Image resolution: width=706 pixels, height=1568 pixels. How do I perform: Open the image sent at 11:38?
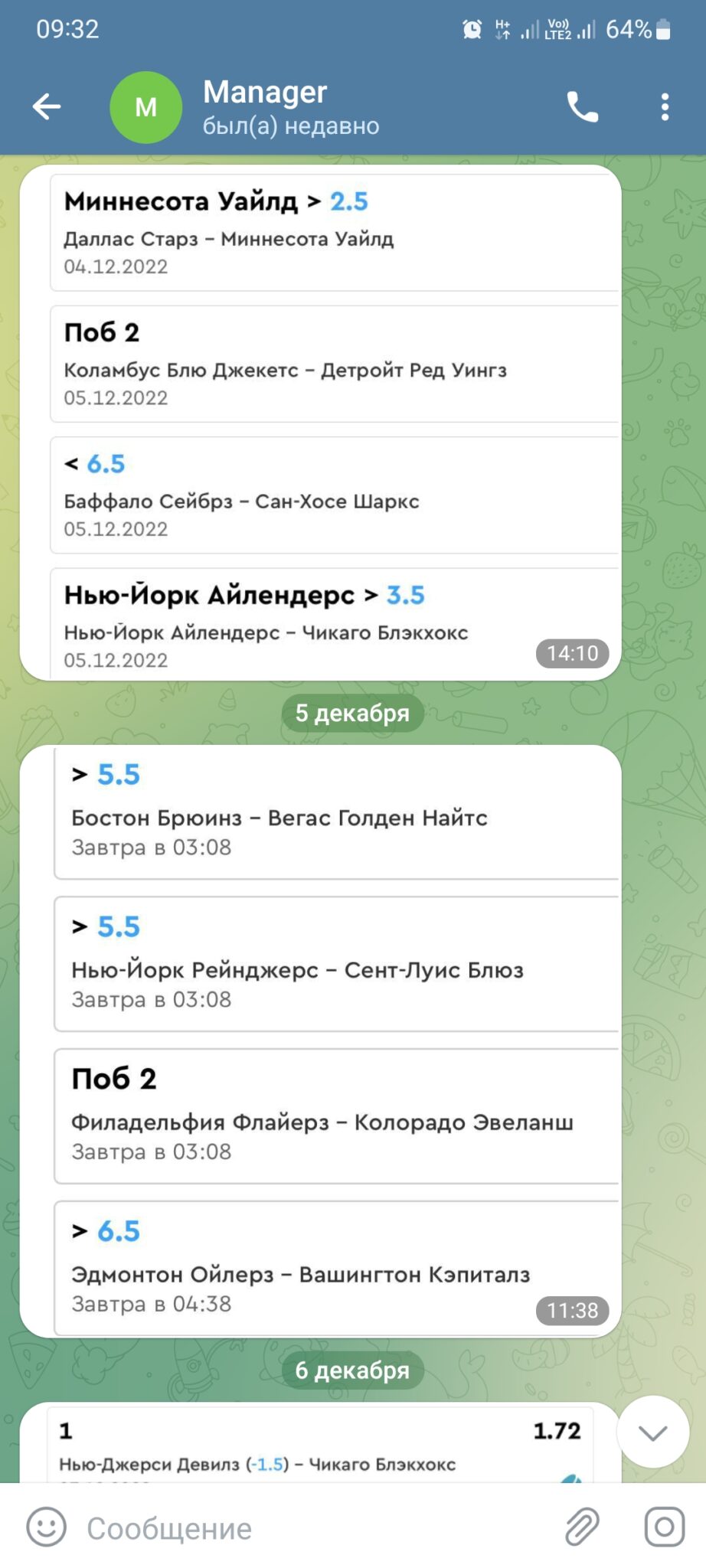point(320,1041)
